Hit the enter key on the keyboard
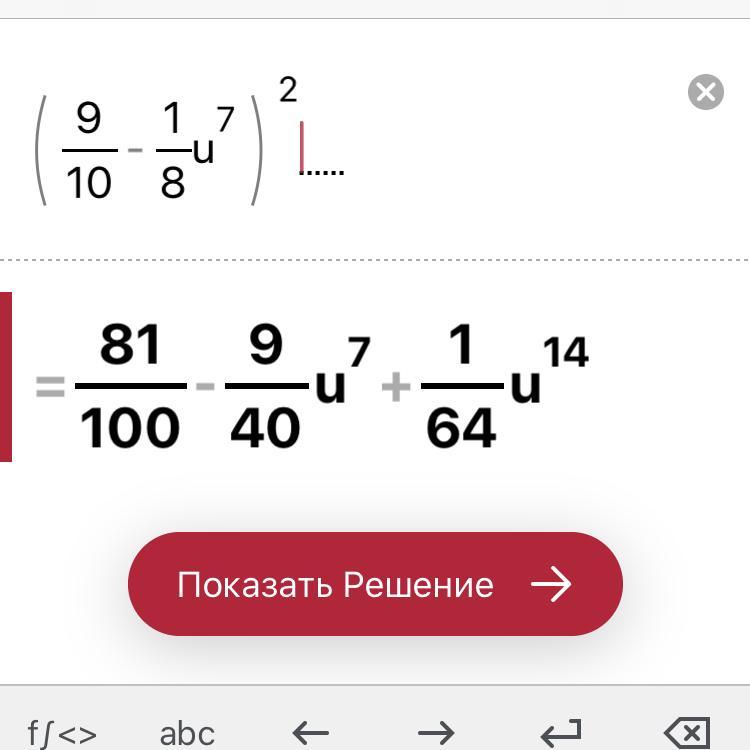 [560, 733]
